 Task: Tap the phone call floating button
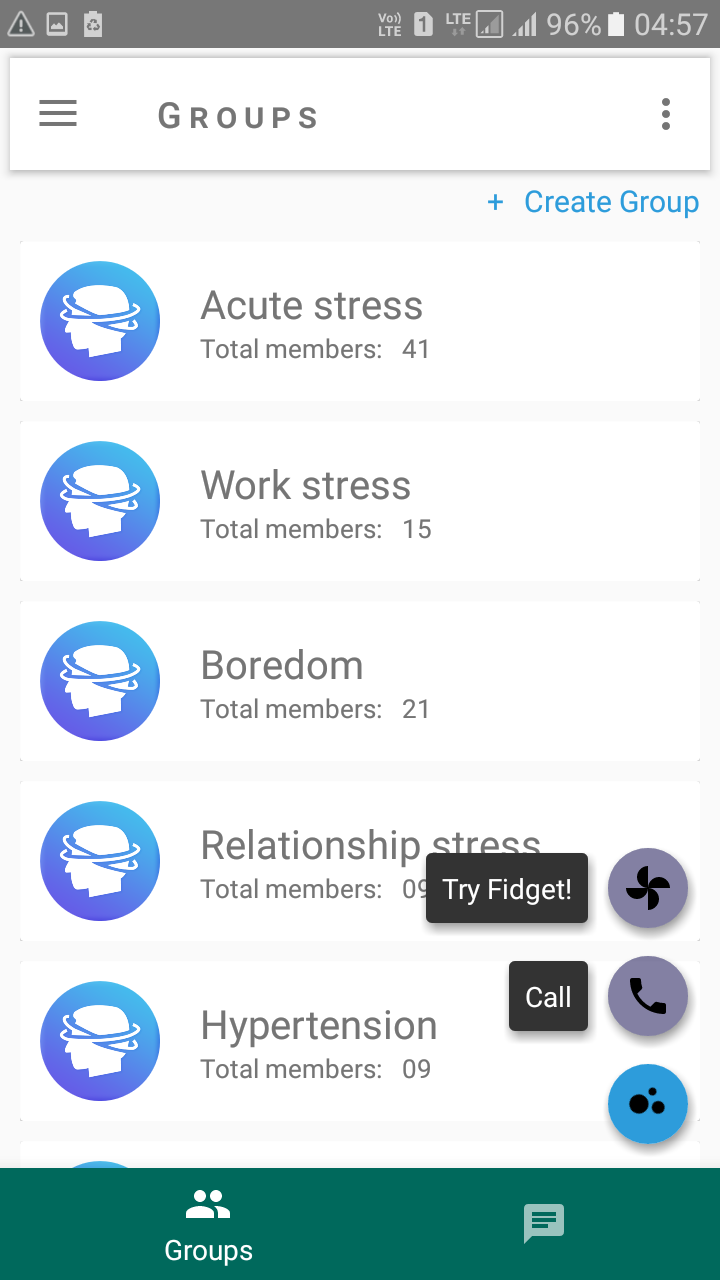(648, 996)
